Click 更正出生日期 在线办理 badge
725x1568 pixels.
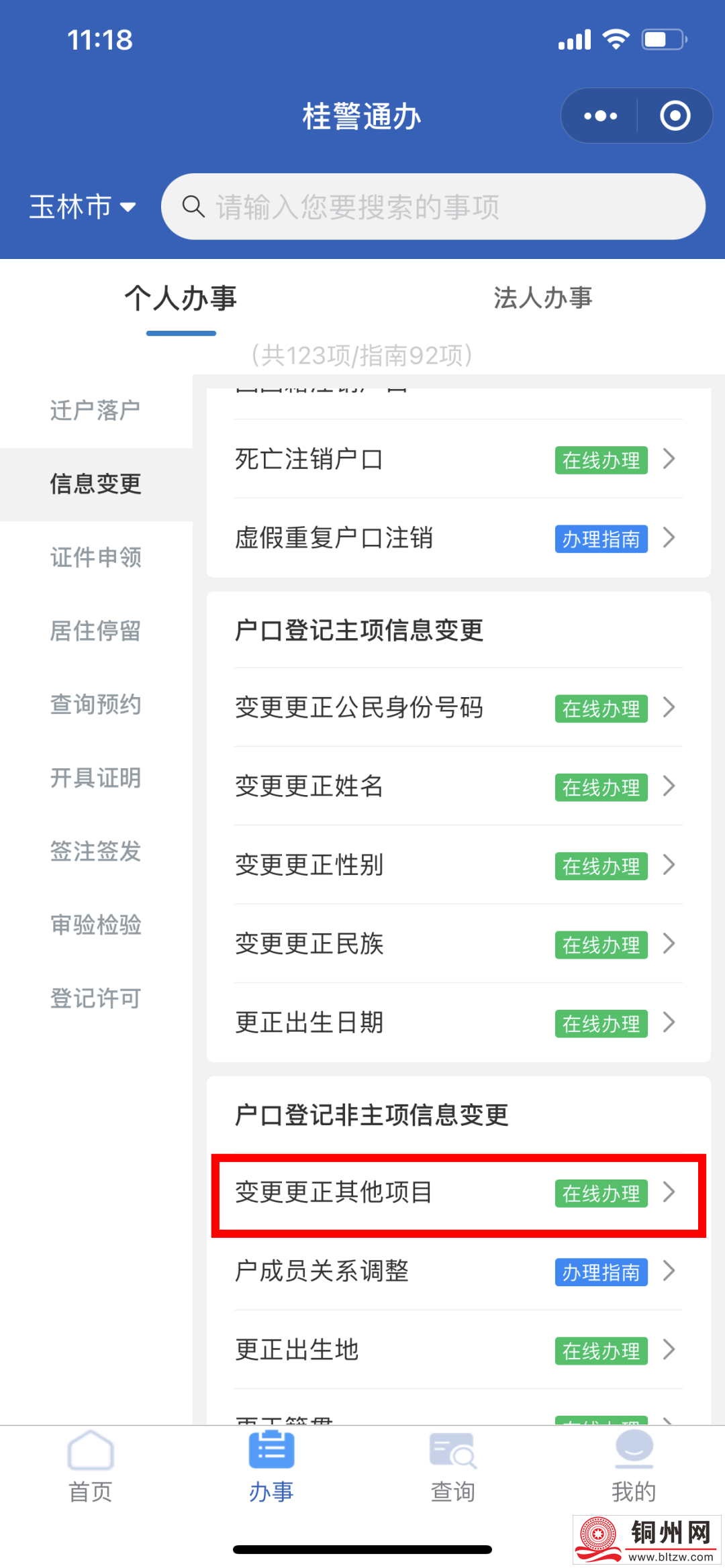pyautogui.click(x=601, y=1023)
